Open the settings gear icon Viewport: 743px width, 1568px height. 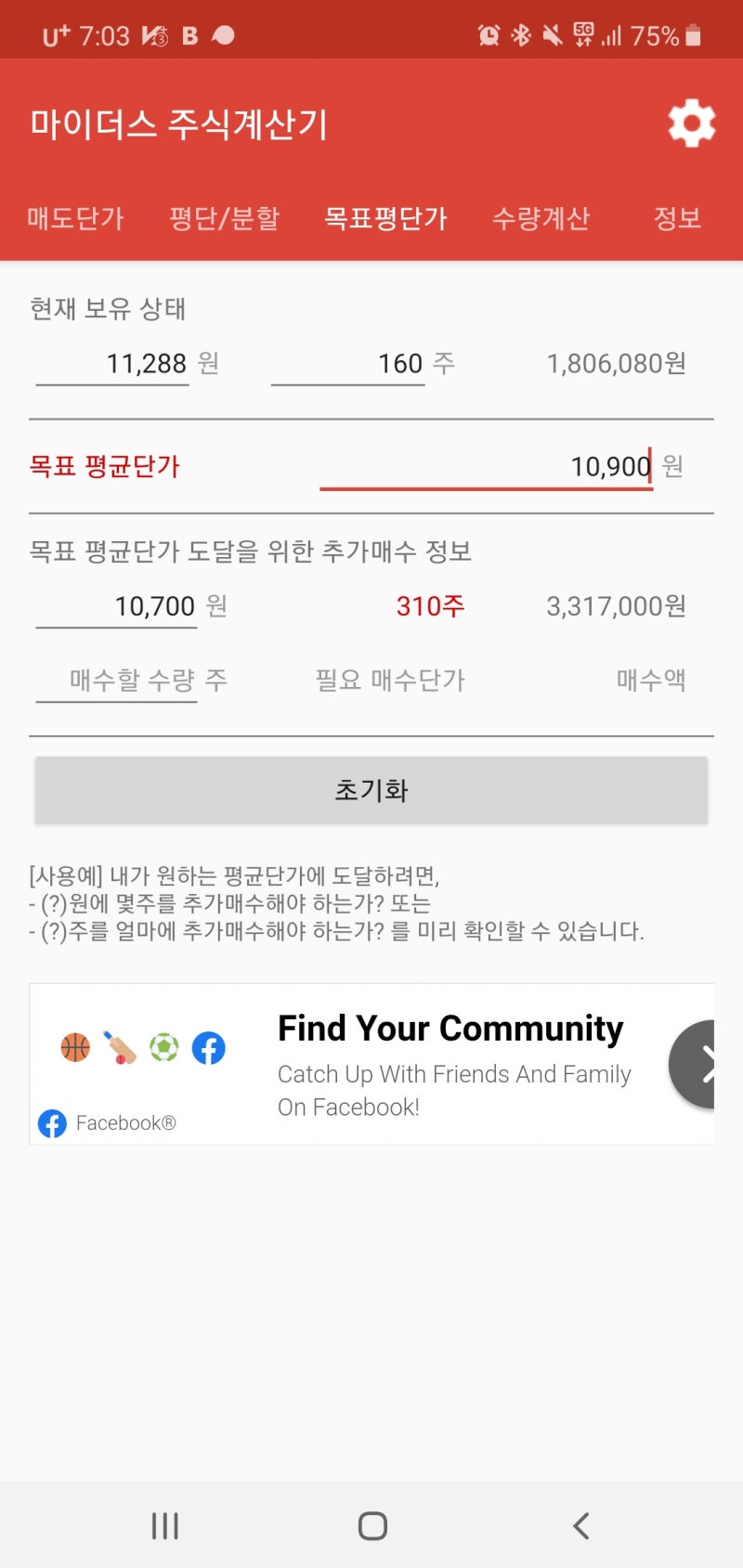pos(691,123)
